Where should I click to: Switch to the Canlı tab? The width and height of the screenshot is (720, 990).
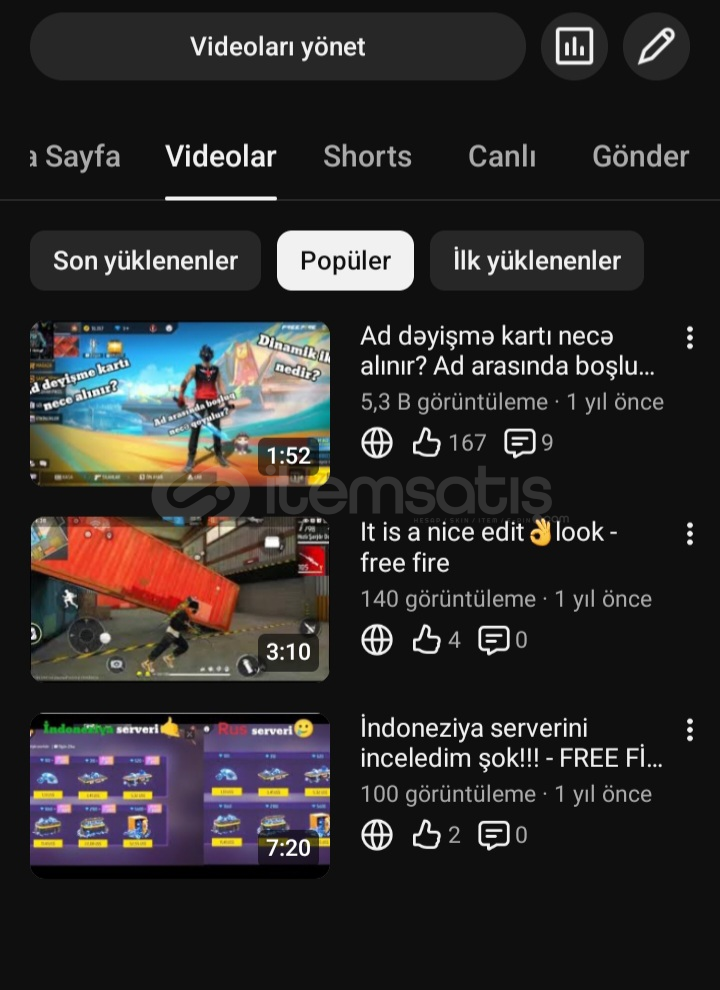coord(502,157)
